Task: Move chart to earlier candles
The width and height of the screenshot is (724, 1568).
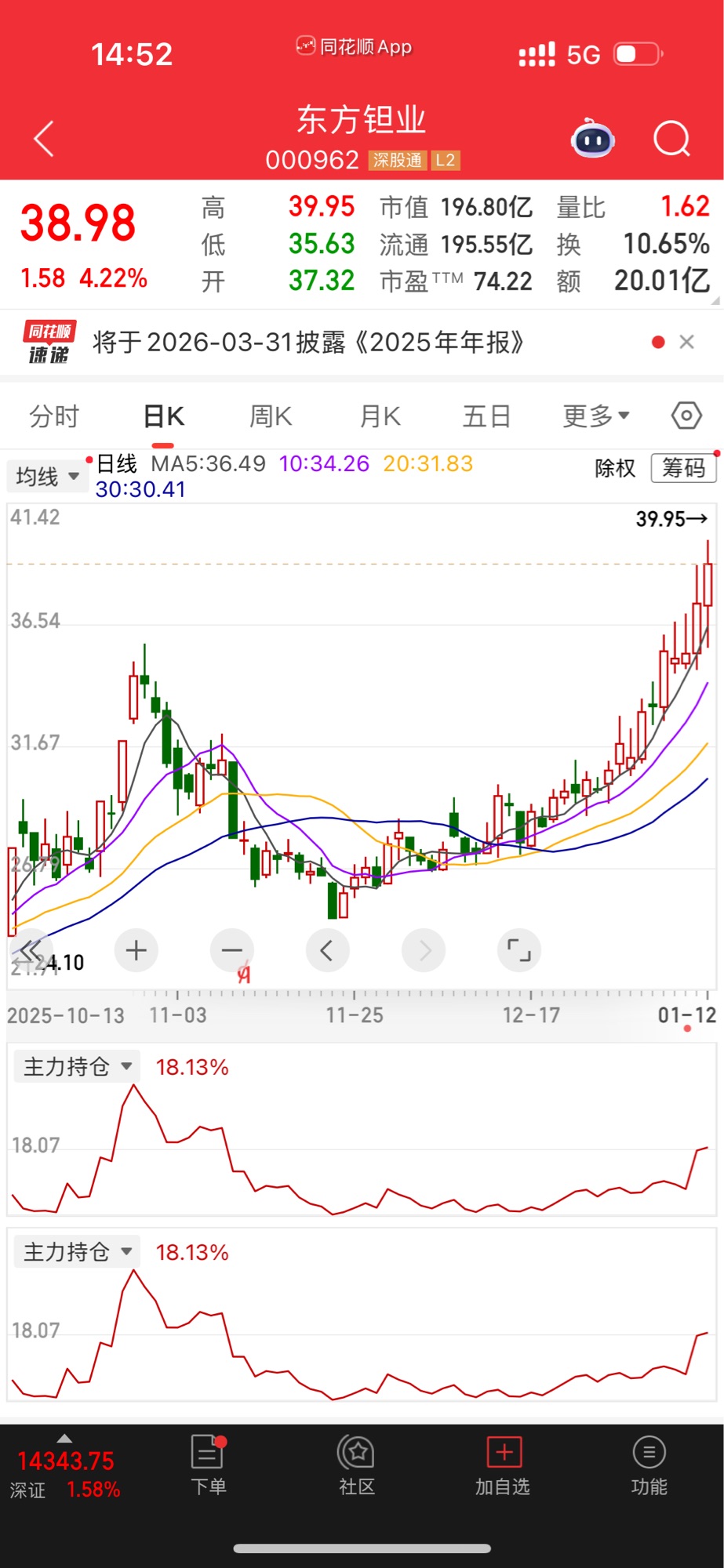Action: click(x=328, y=950)
